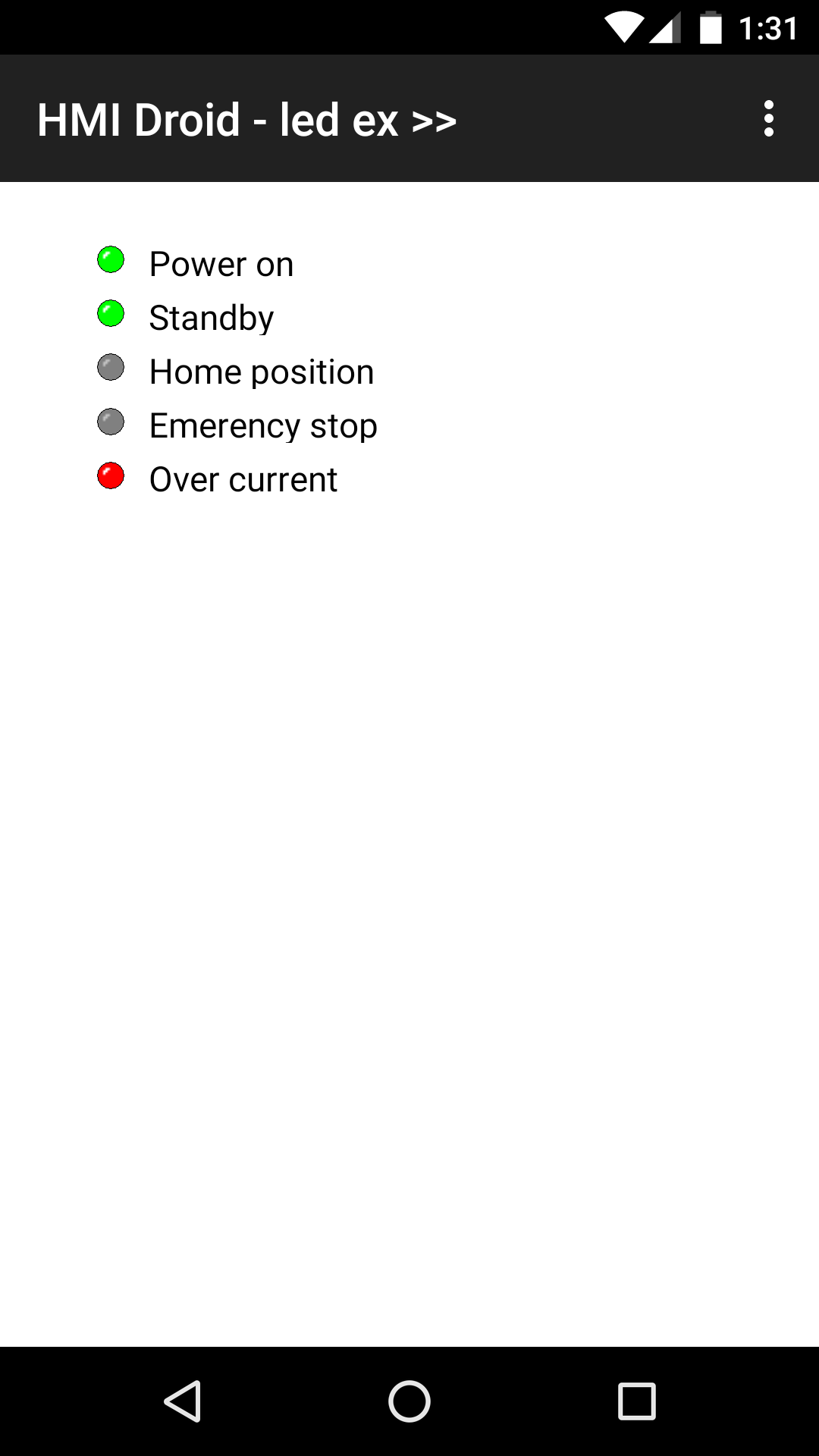Open the overflow options menu

pyautogui.click(x=769, y=118)
